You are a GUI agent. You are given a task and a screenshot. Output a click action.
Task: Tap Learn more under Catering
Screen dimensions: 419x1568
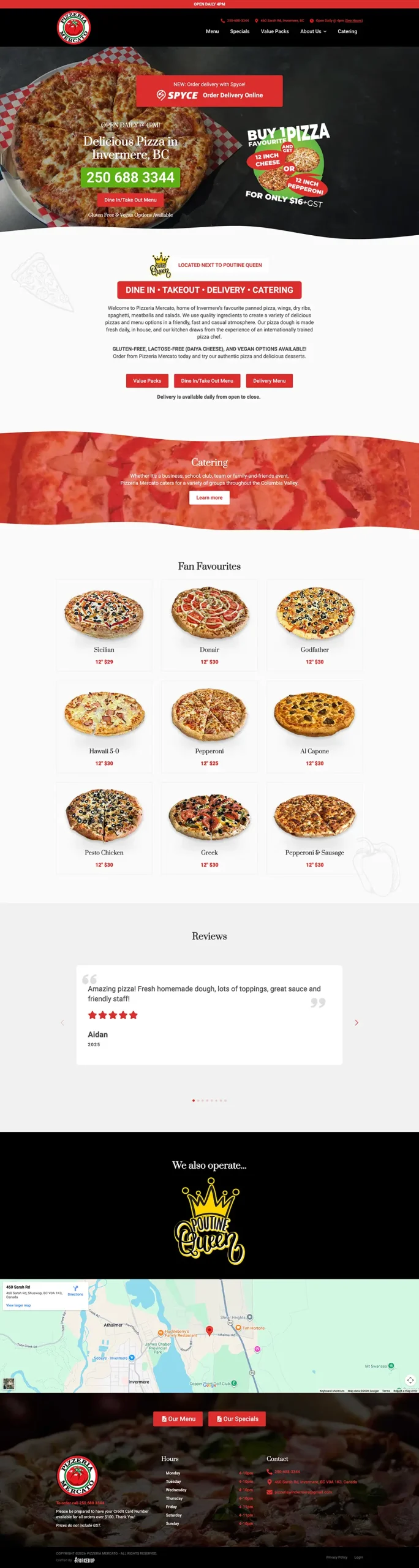(x=209, y=497)
